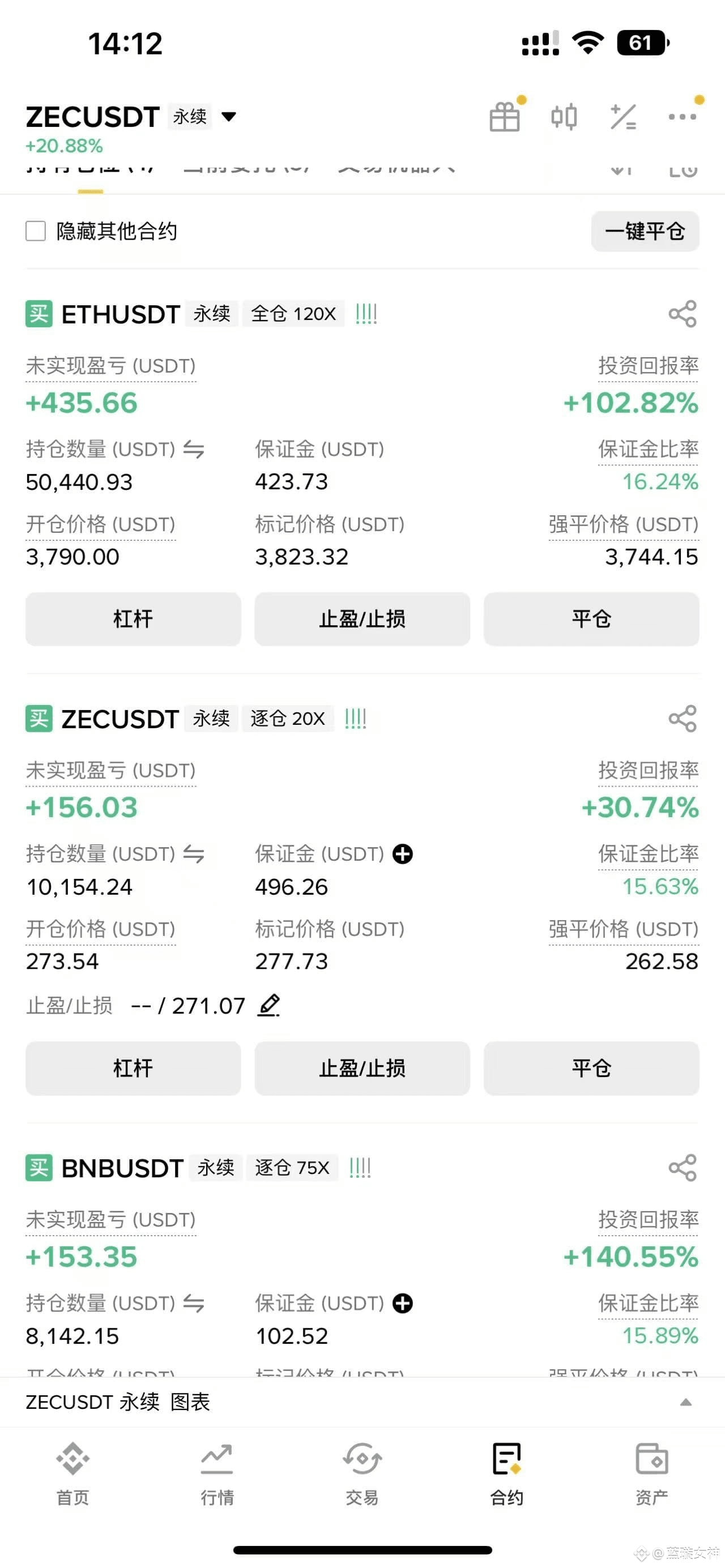725x1568 pixels.
Task: Tap 平仓 on the ETHUSDT position
Action: [x=591, y=619]
